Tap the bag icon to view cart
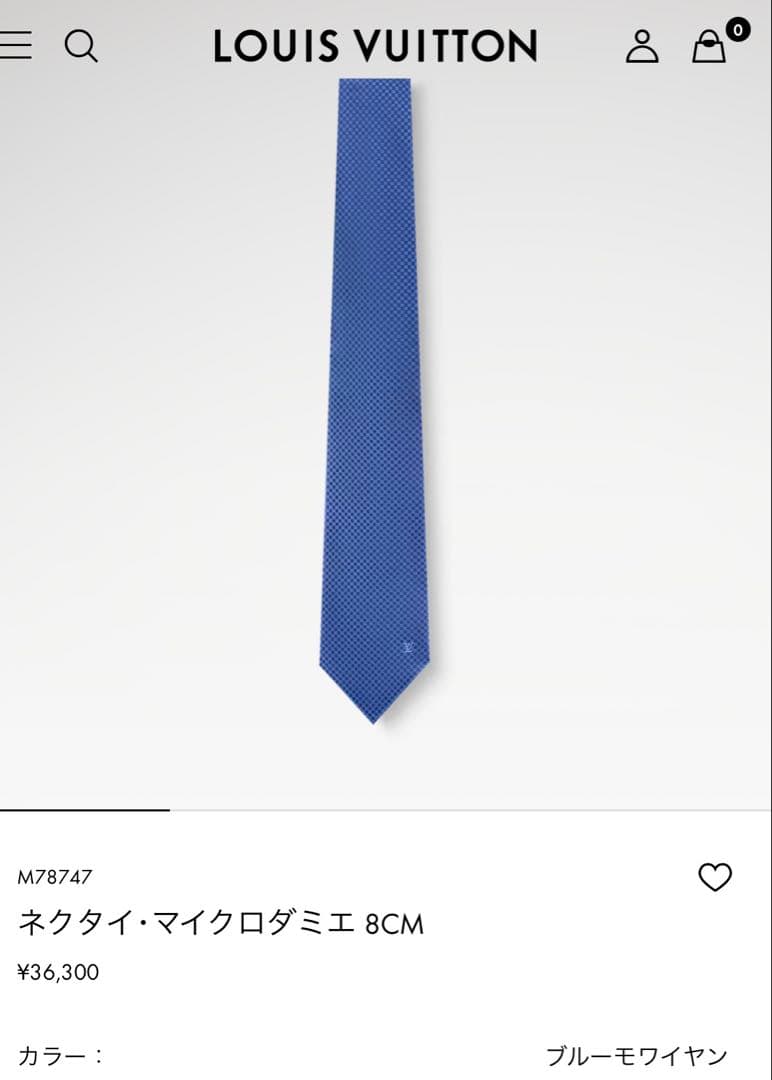The image size is (772, 1080). tap(710, 47)
